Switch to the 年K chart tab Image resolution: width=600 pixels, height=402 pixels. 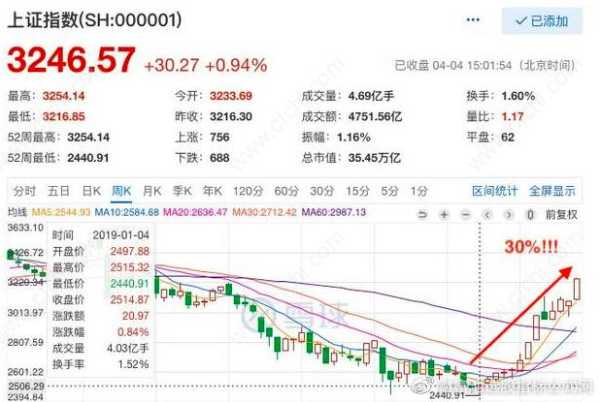coord(212,190)
